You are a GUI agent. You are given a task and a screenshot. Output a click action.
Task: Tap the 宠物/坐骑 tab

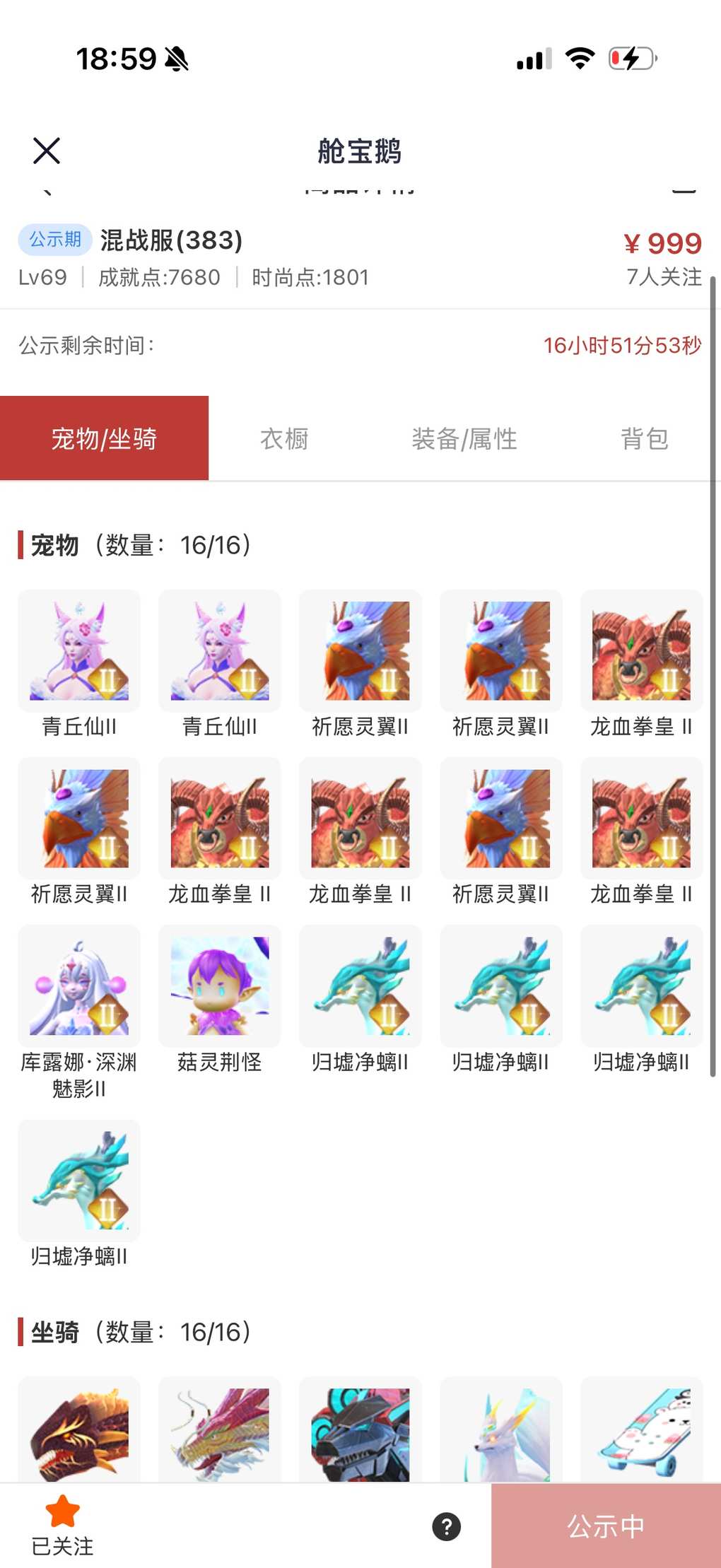[104, 439]
